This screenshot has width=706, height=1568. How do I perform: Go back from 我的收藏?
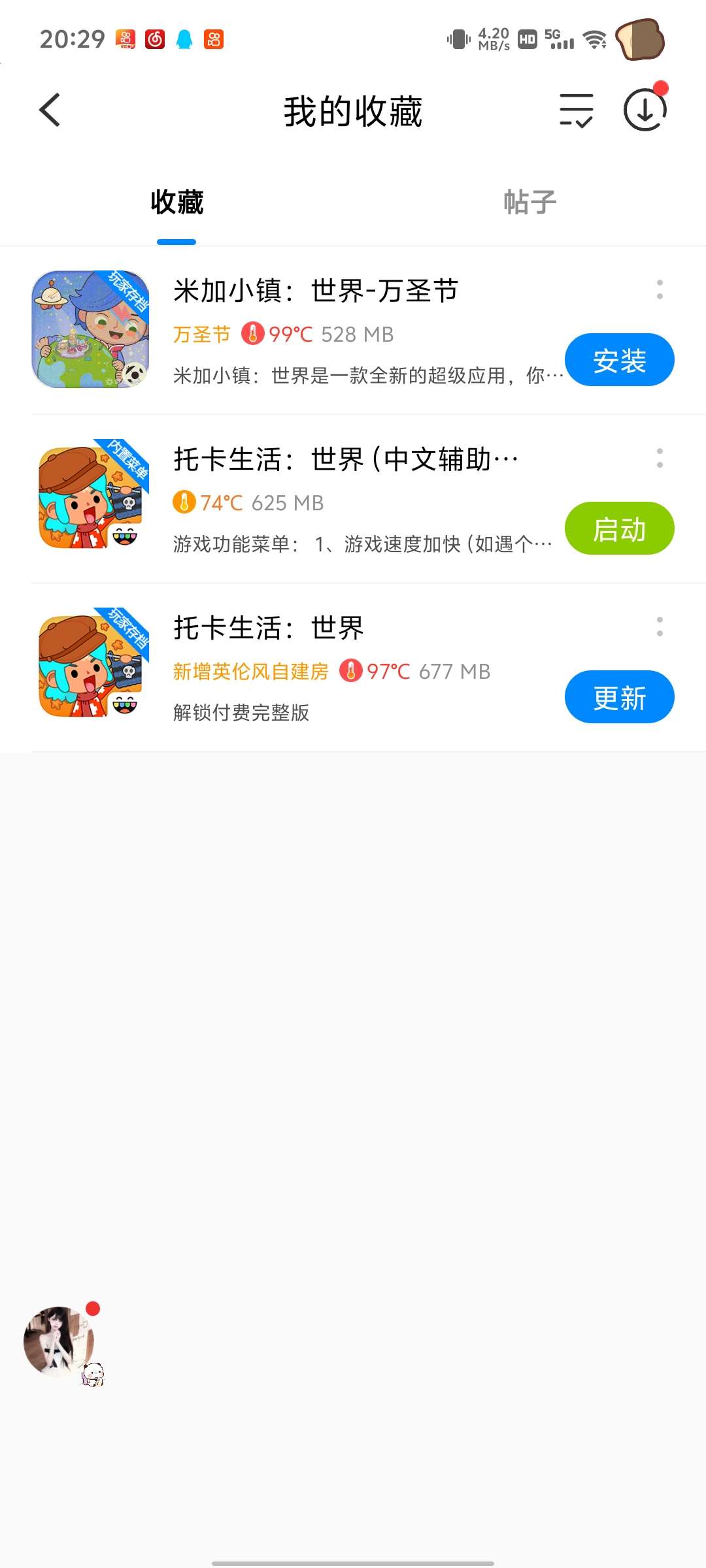[x=50, y=110]
